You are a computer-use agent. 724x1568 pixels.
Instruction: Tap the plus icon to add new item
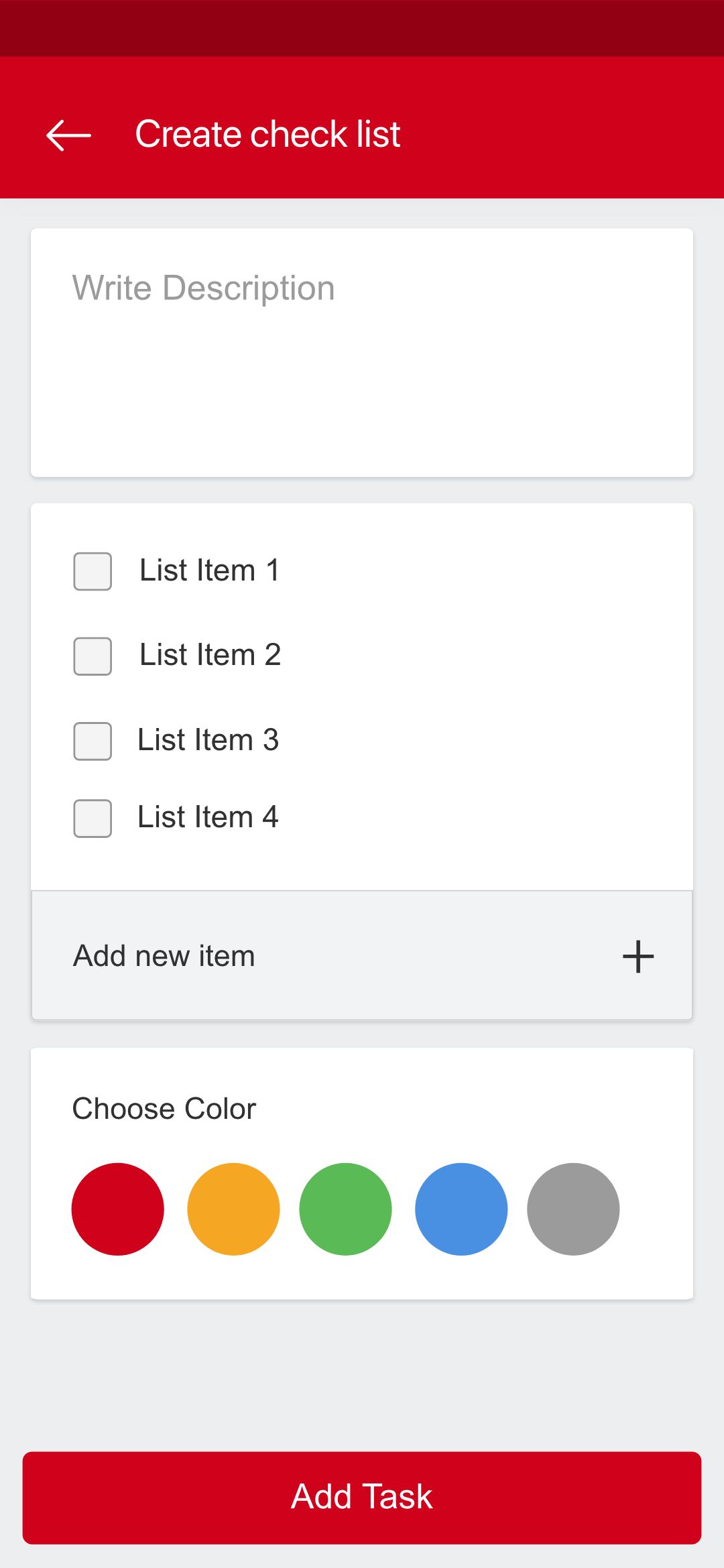[638, 957]
